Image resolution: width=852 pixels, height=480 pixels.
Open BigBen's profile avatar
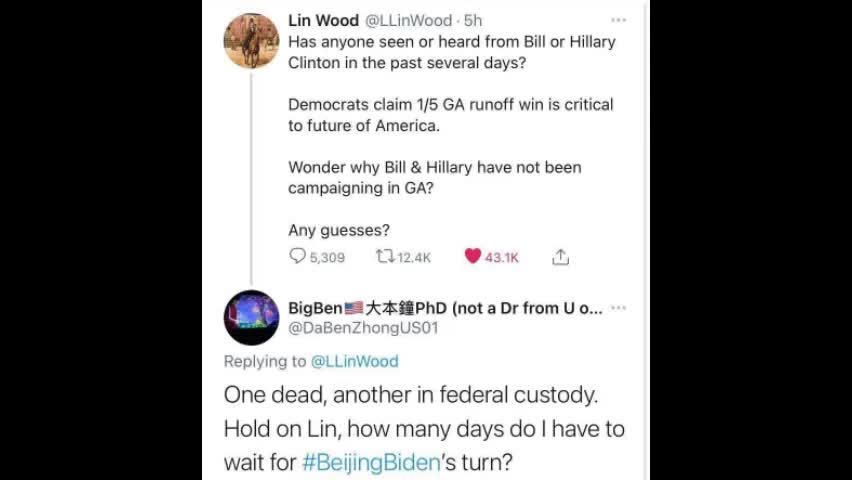point(251,318)
